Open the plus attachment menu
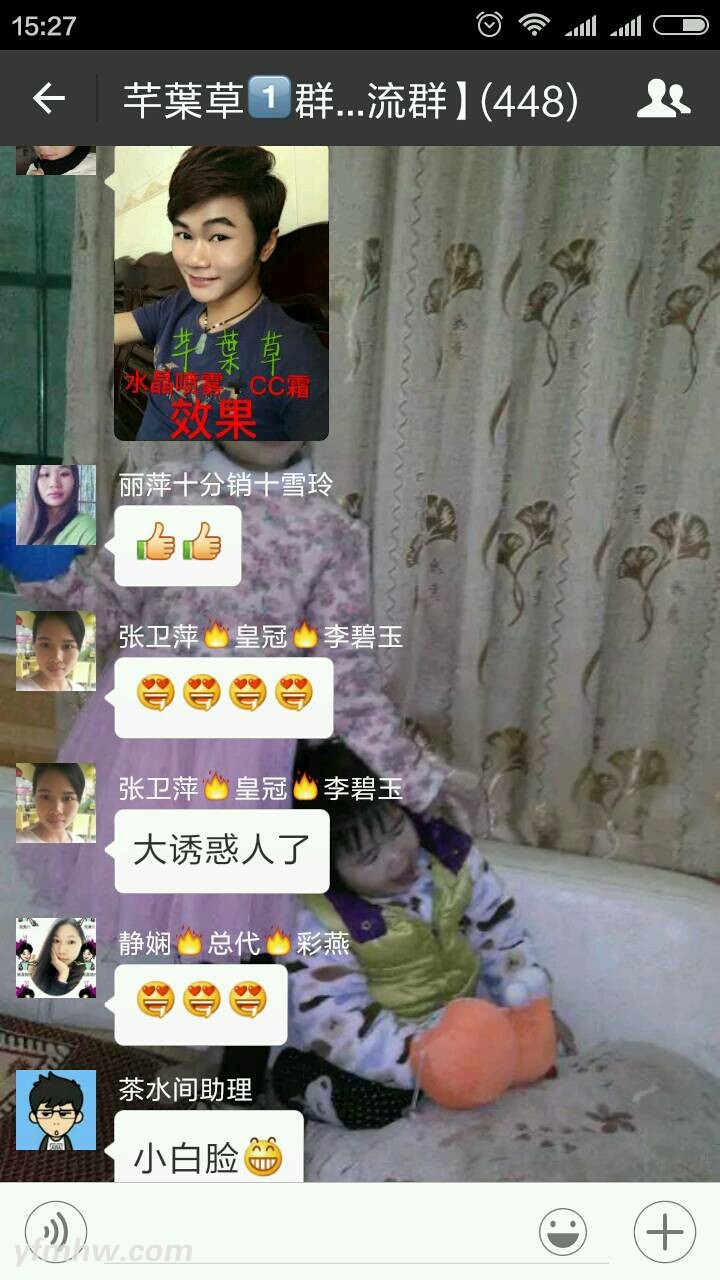 [665, 1231]
